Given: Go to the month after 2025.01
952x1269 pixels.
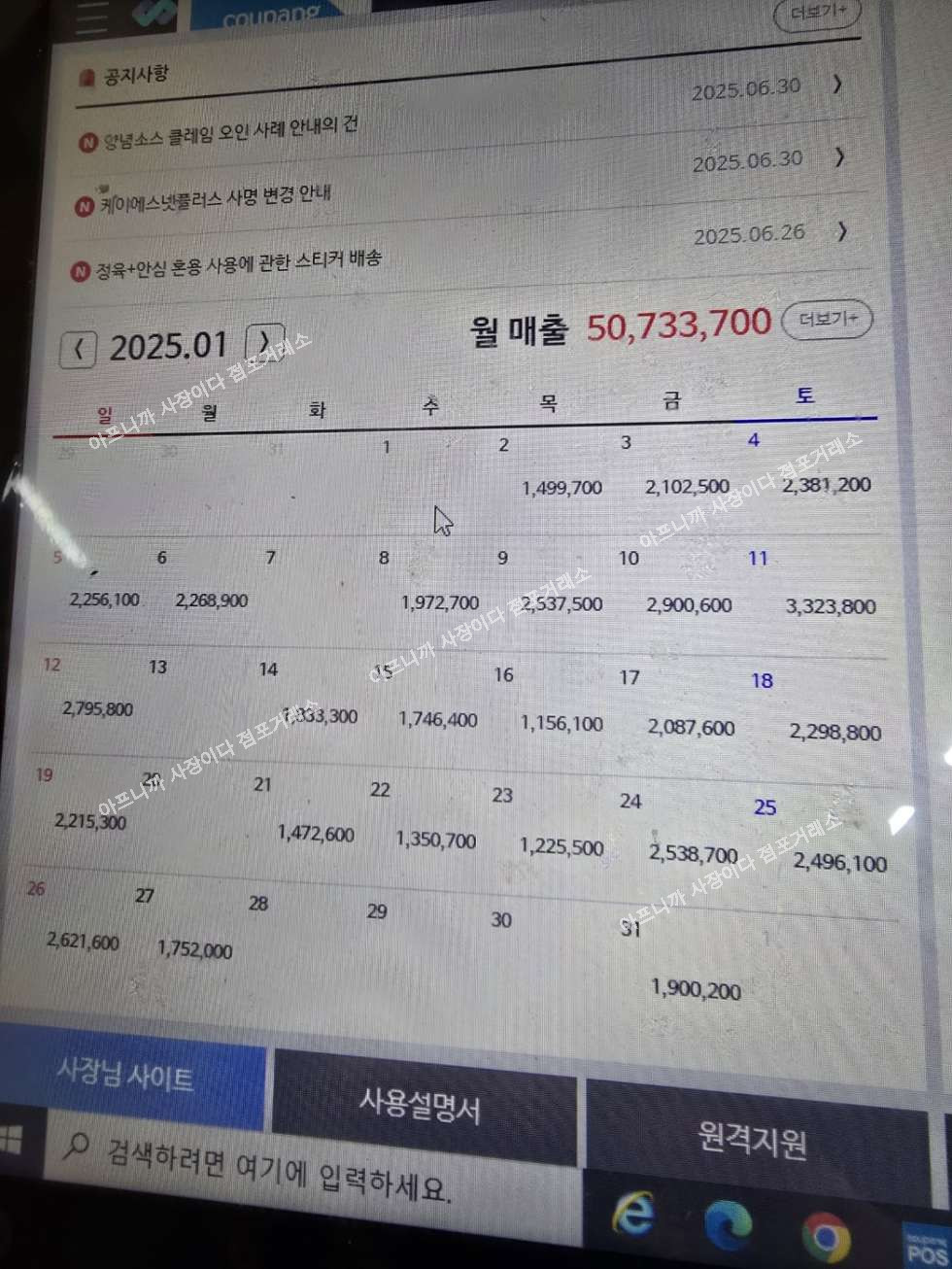Looking at the screenshot, I should point(263,342).
